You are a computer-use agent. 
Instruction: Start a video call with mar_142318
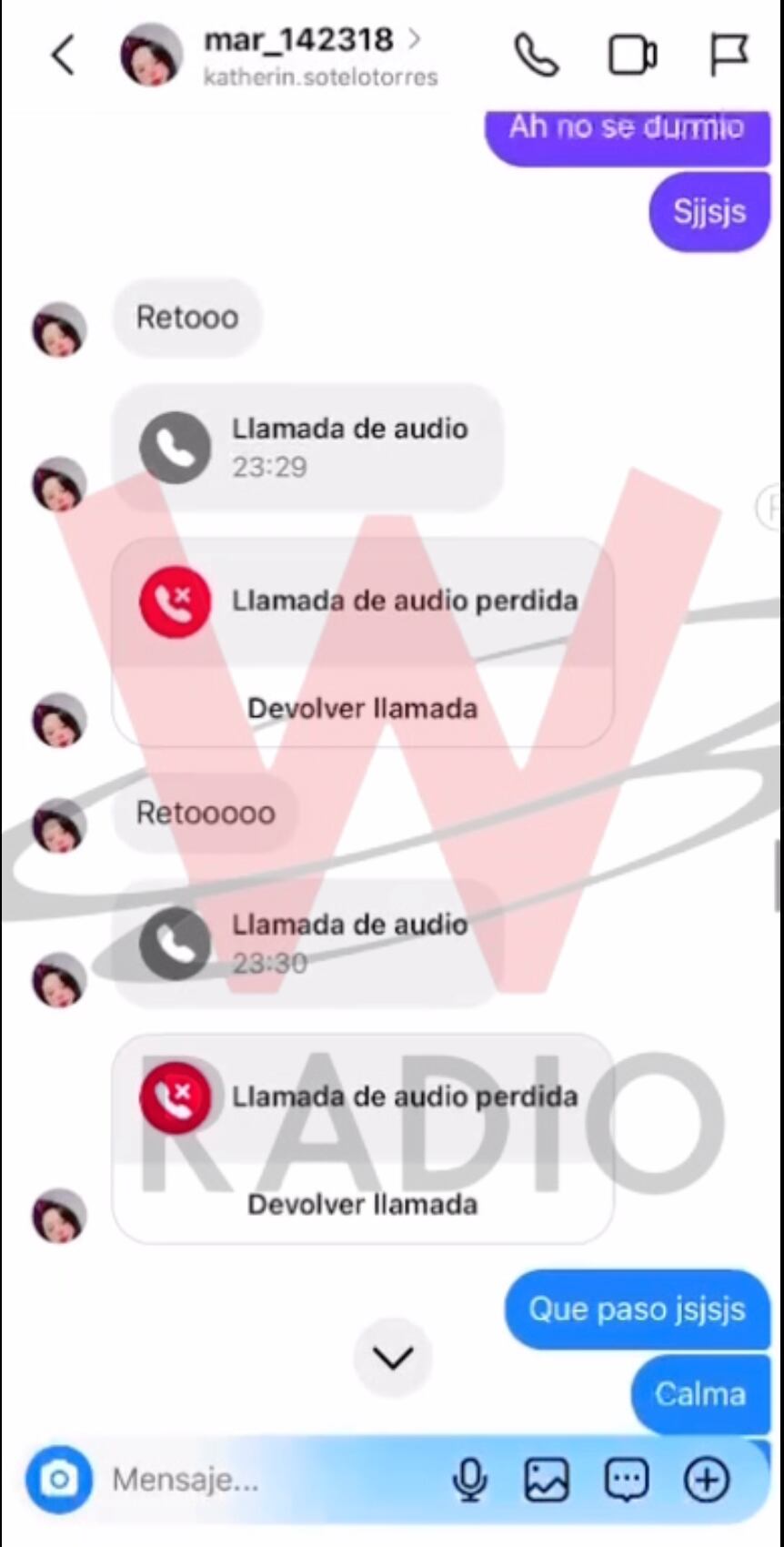[632, 55]
